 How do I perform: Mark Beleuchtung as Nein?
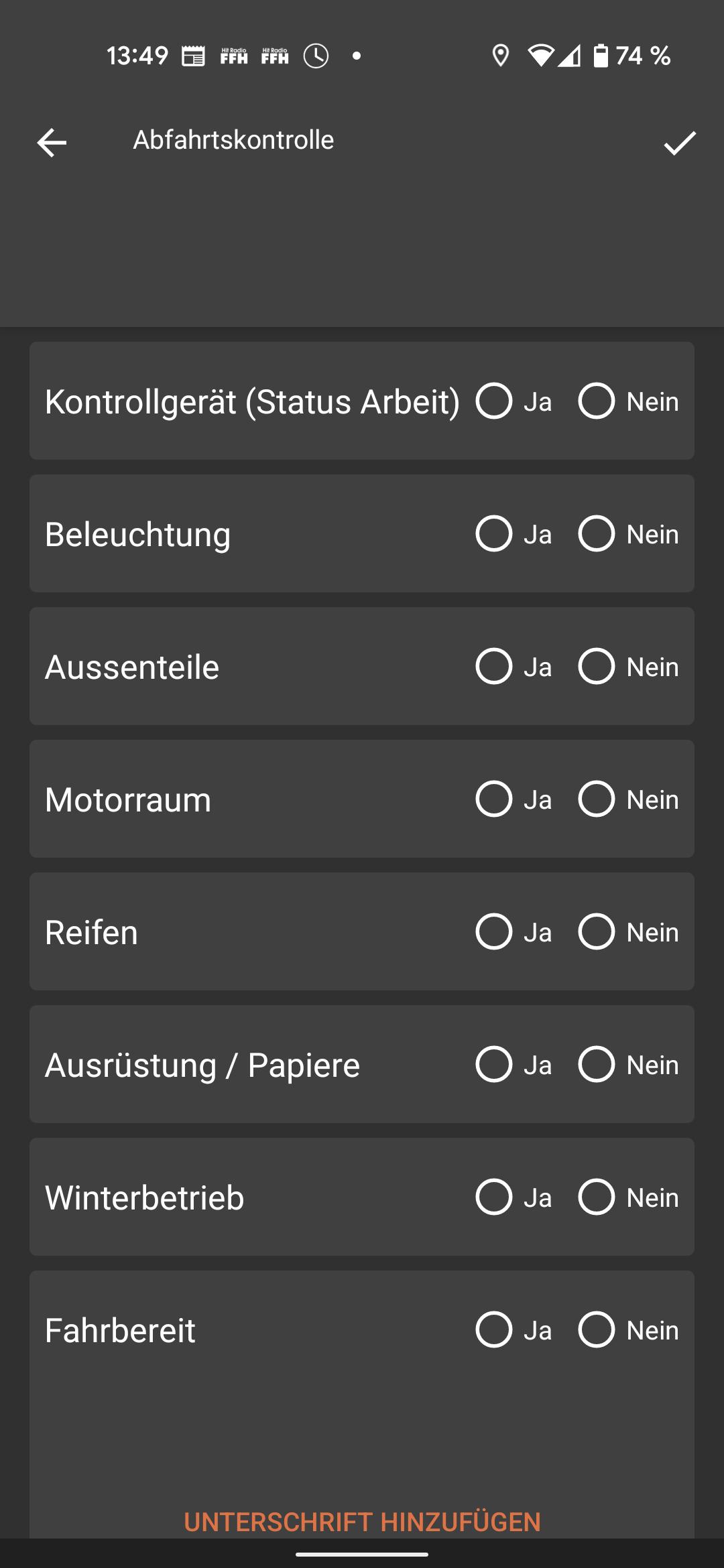pyautogui.click(x=597, y=534)
